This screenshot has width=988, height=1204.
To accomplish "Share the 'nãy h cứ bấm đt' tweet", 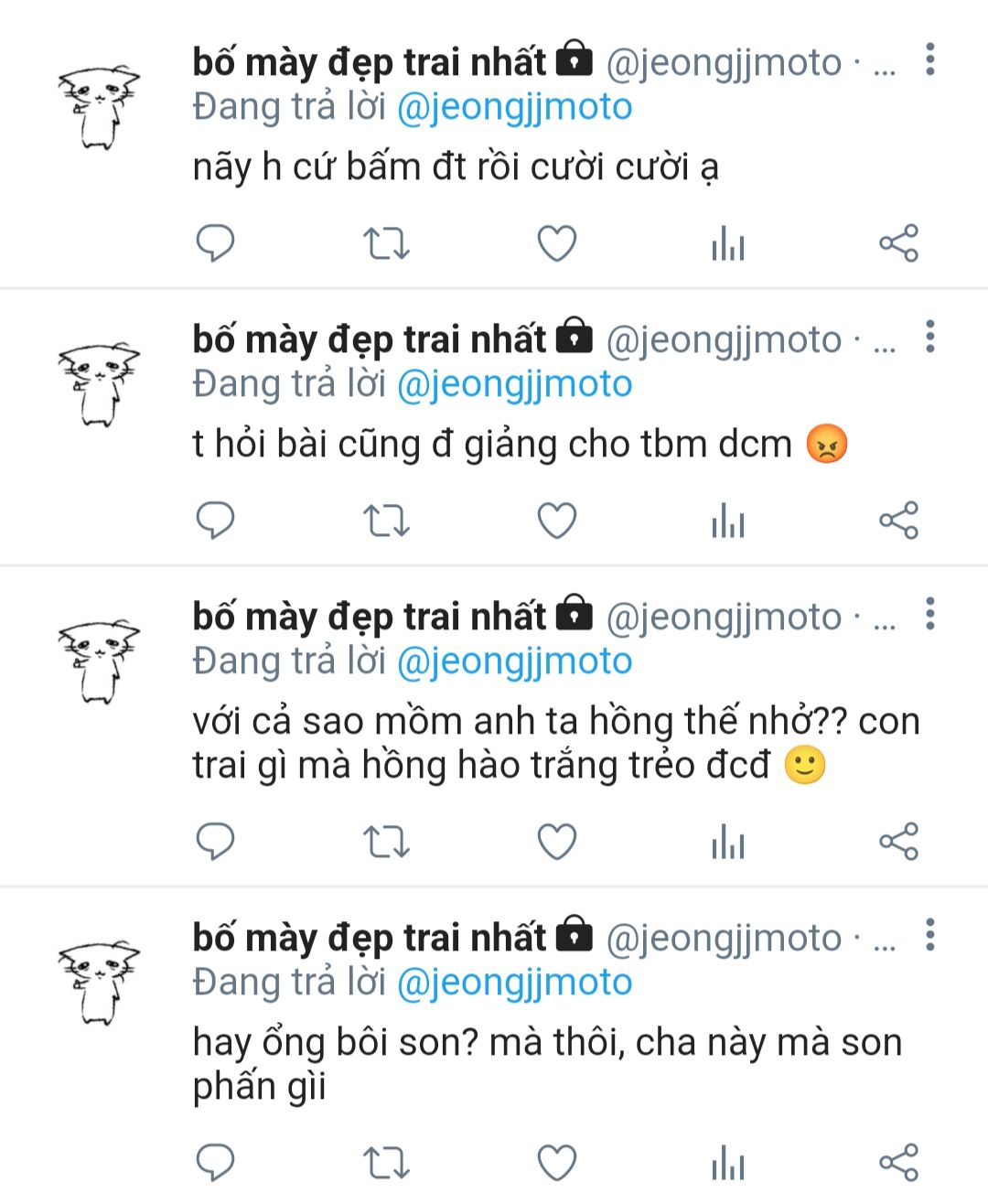I will (x=898, y=243).
